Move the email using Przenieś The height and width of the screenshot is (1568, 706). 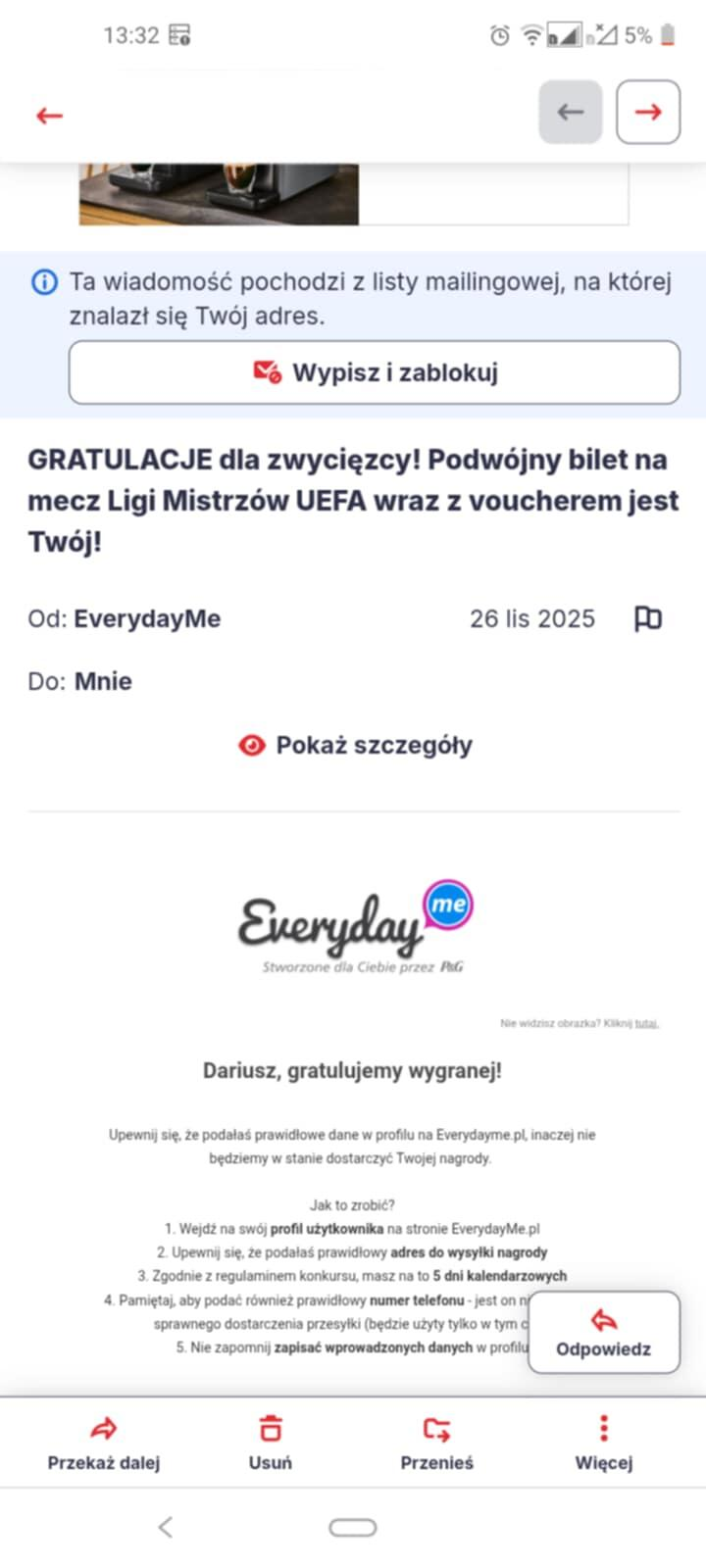(x=436, y=1442)
